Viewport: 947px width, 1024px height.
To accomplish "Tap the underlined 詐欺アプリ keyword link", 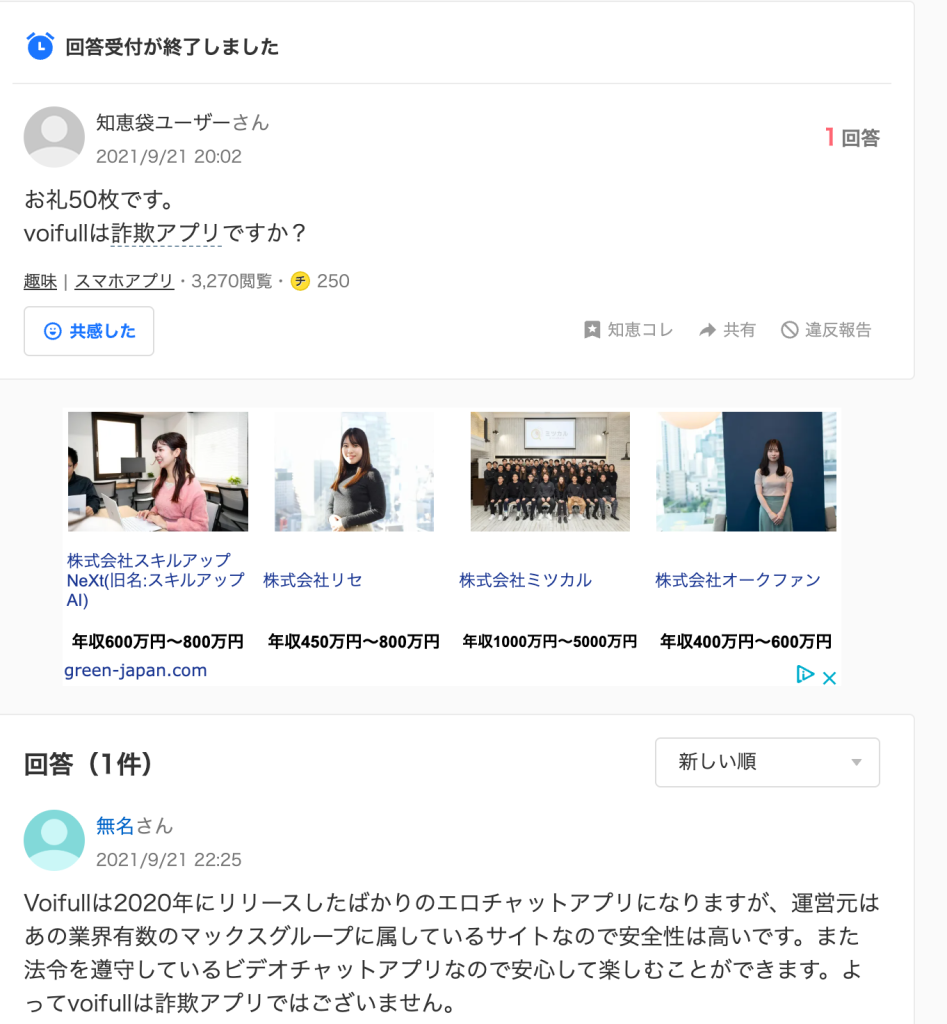I will click(166, 233).
